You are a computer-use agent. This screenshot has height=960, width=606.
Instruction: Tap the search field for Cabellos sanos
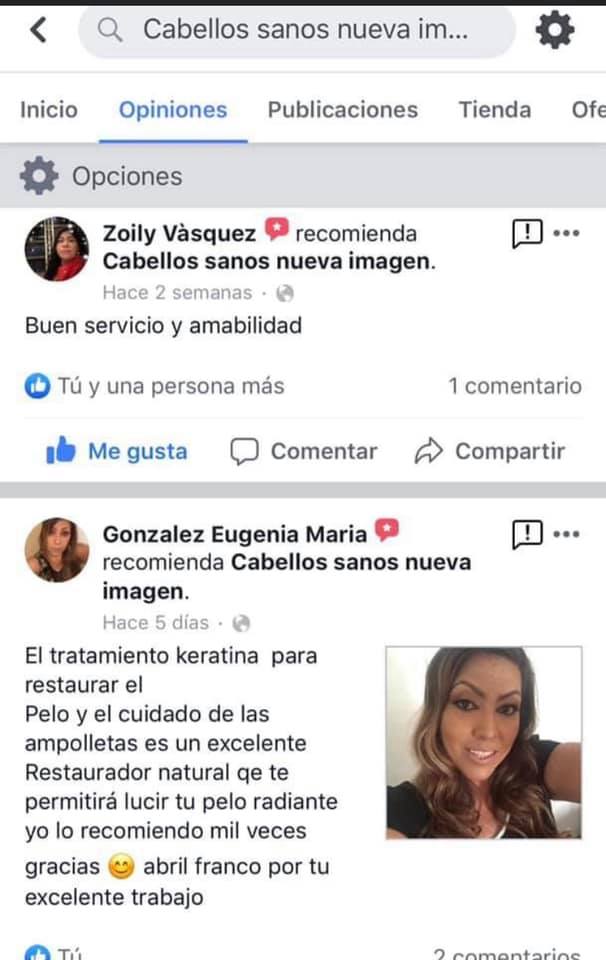[300, 31]
